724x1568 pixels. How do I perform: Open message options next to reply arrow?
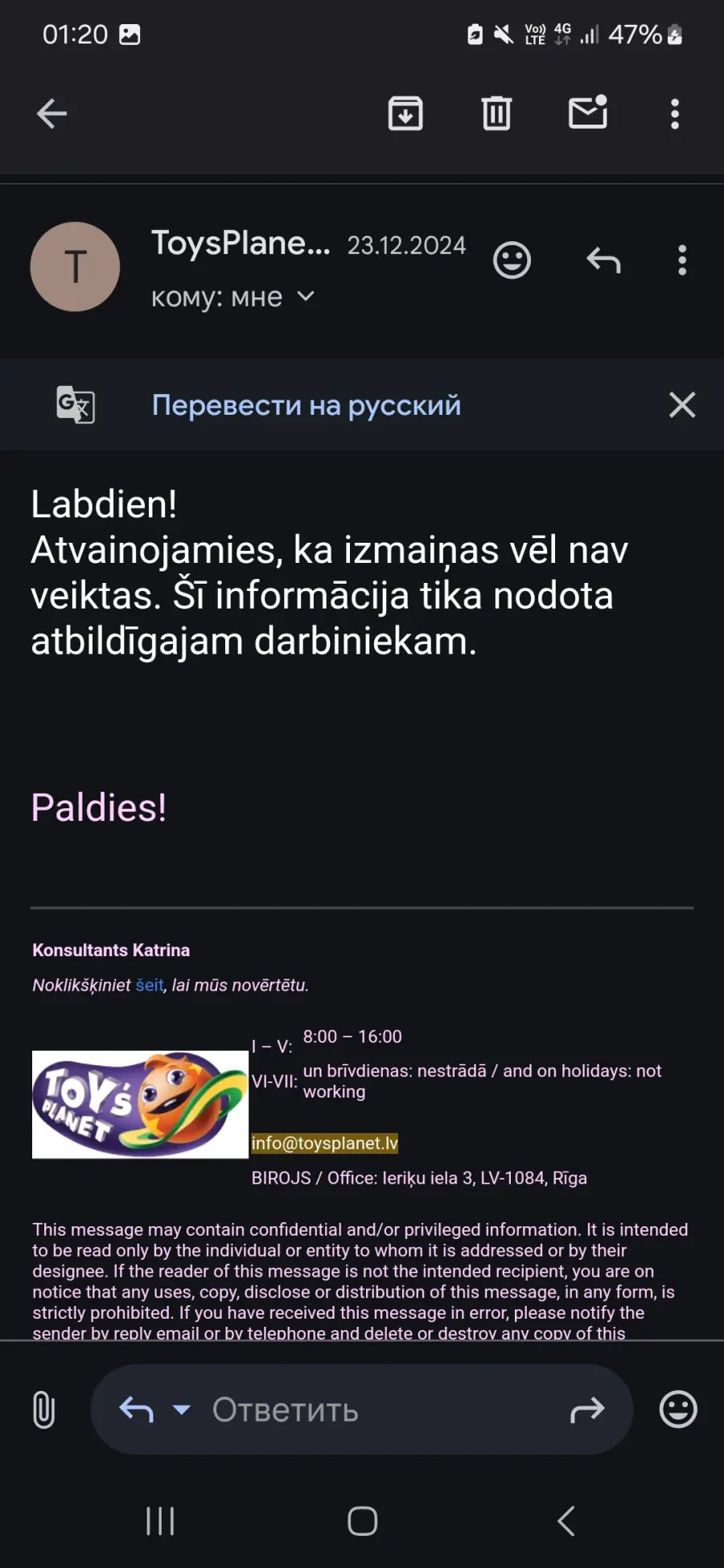pyautogui.click(x=682, y=261)
